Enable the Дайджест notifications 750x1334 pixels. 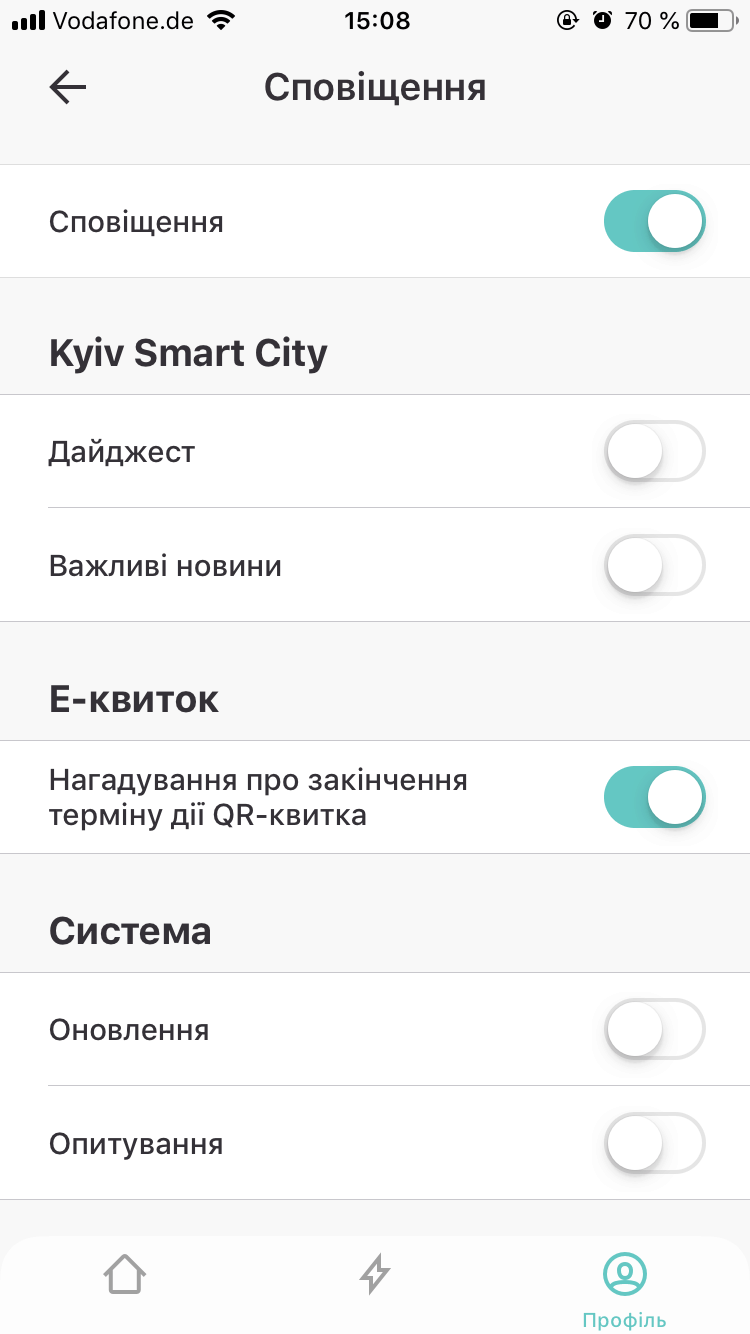point(655,452)
